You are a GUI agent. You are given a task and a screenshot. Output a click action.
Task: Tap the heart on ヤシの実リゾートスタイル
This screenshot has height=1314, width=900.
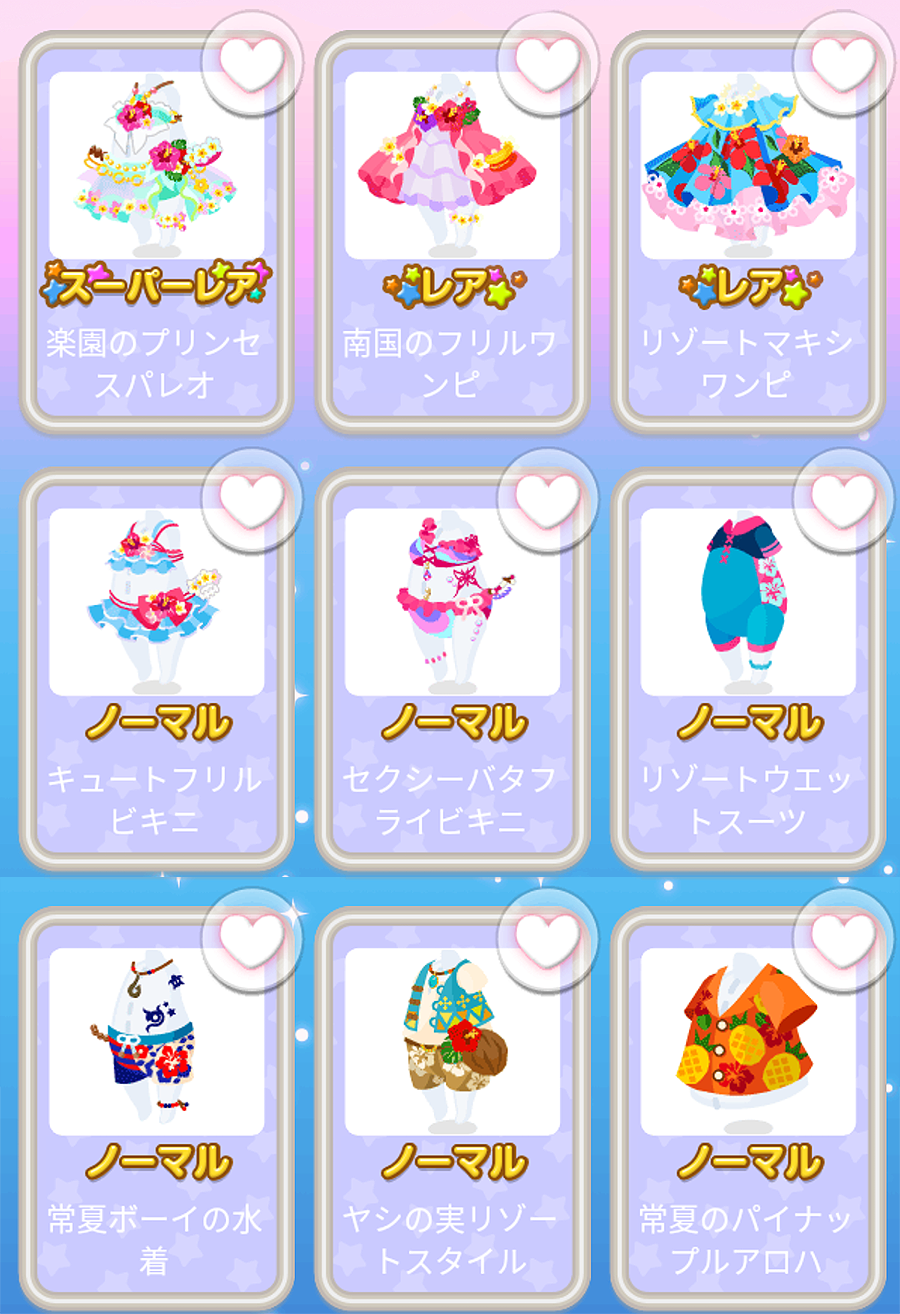point(548,939)
